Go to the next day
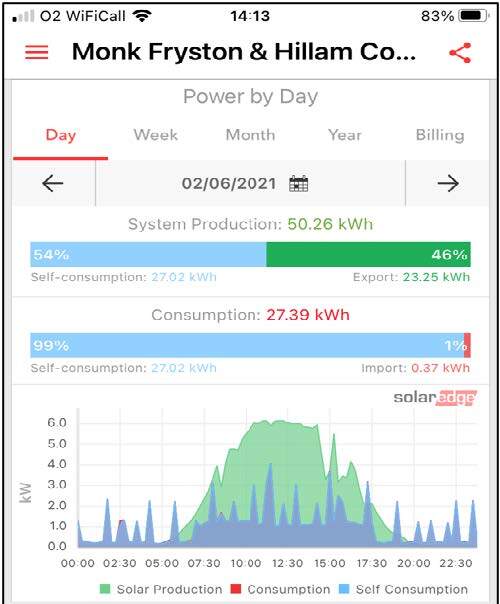Viewport: 500px width, 604px height. [448, 183]
